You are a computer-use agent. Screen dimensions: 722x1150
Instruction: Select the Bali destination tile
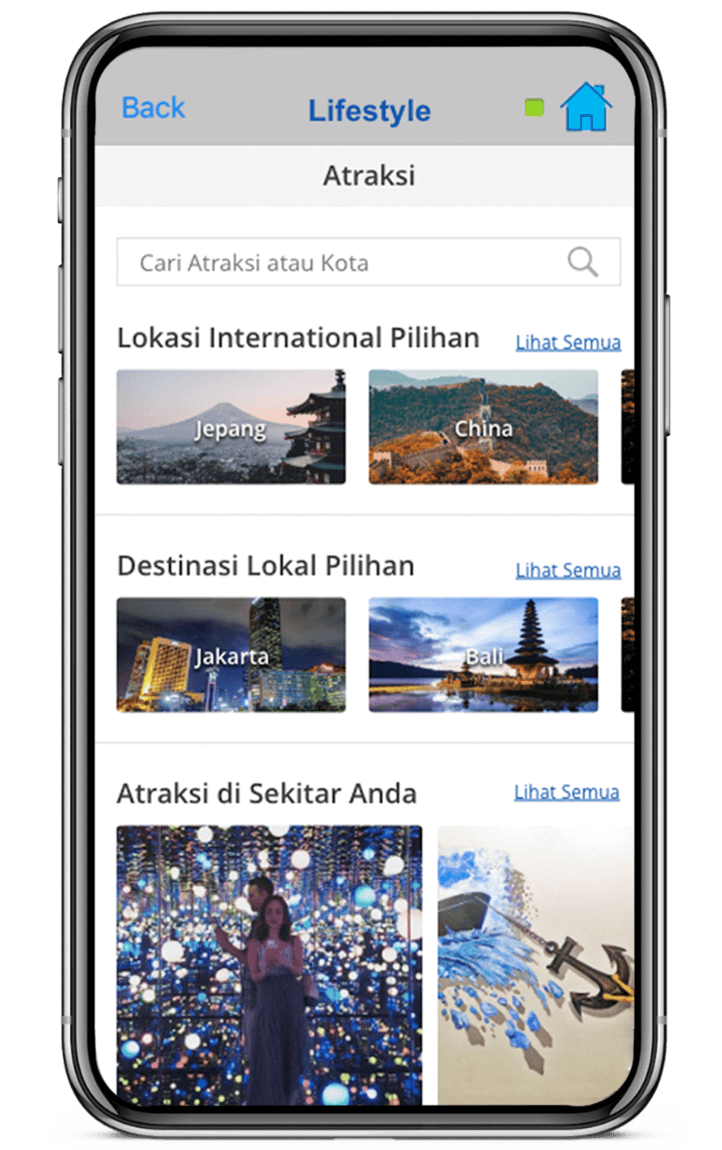click(483, 655)
